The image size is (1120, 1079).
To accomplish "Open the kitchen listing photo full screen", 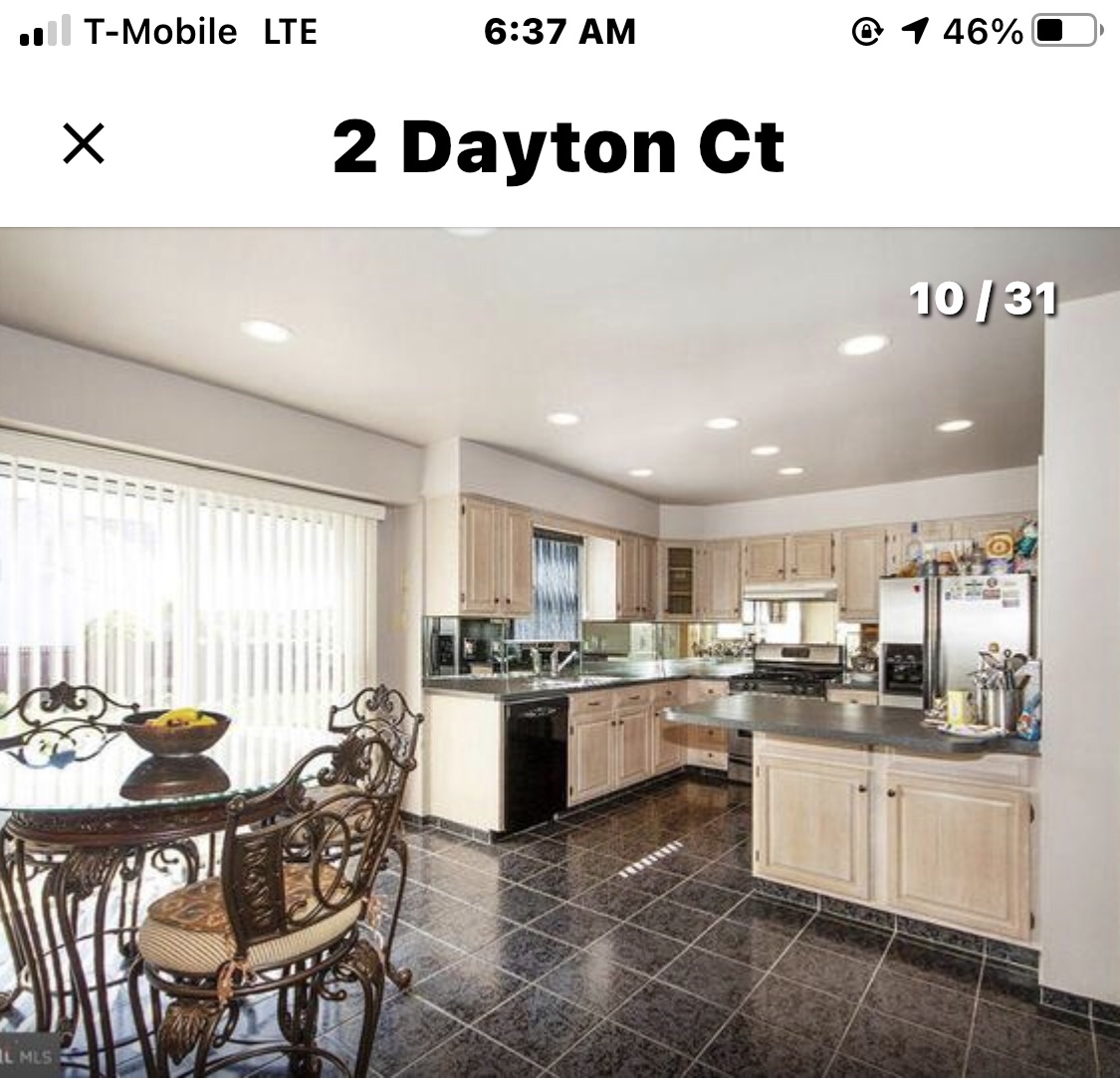I will 560,652.
